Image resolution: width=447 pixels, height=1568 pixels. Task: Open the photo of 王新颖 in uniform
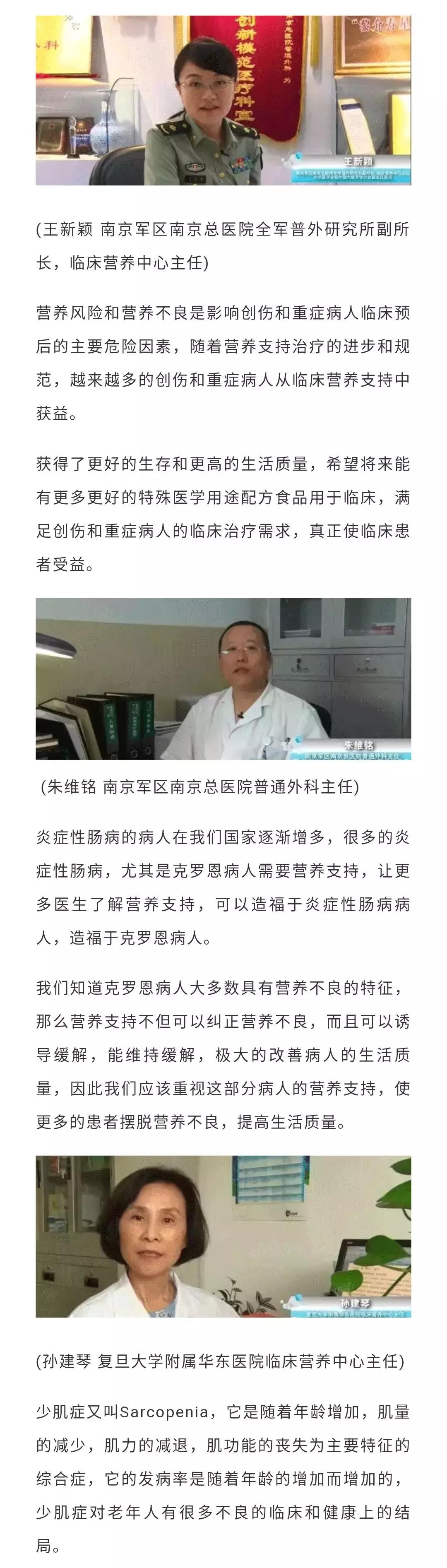(223, 101)
